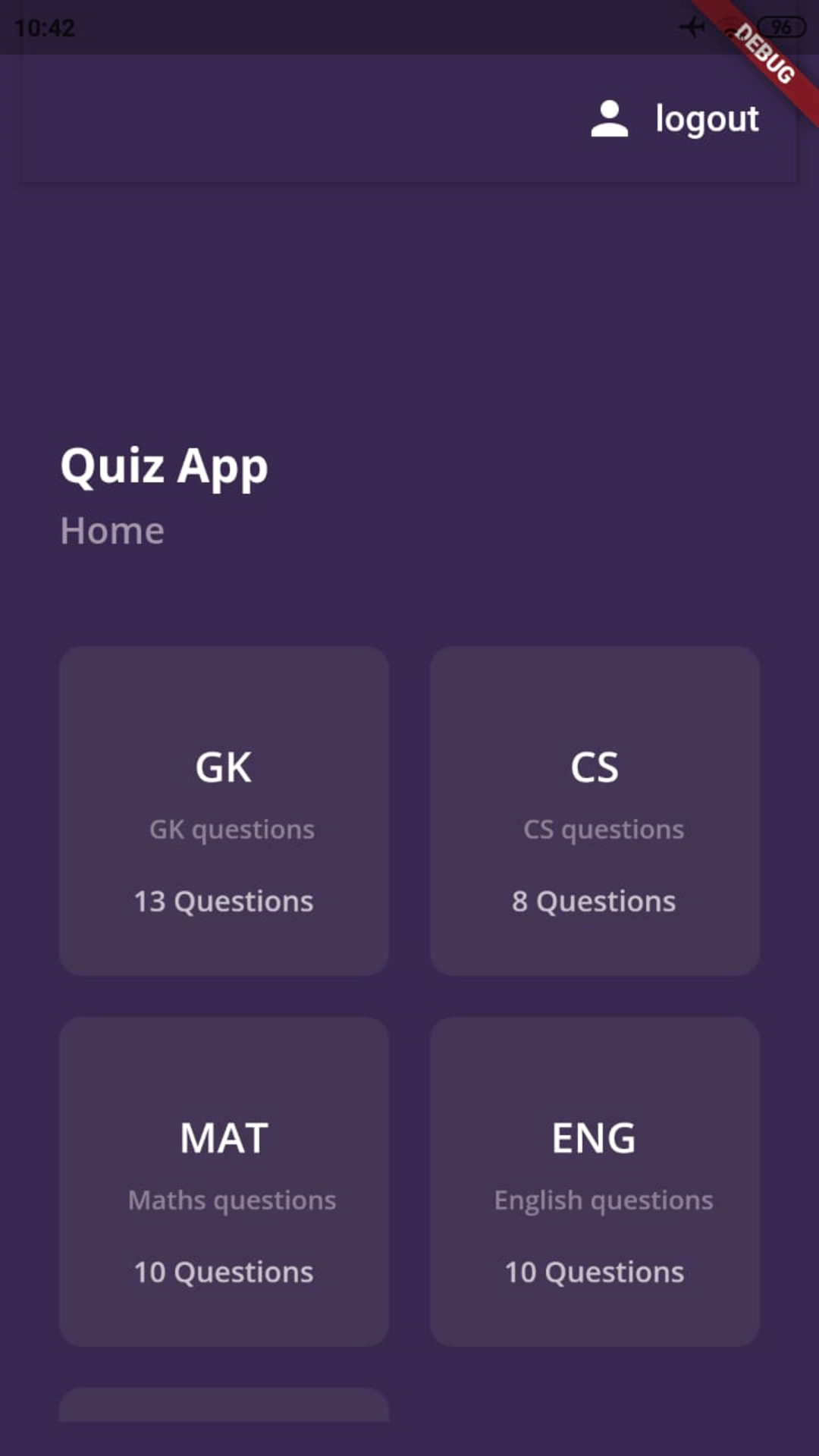The width and height of the screenshot is (819, 1456).
Task: Select the MAT maths quiz card
Action: point(224,1181)
